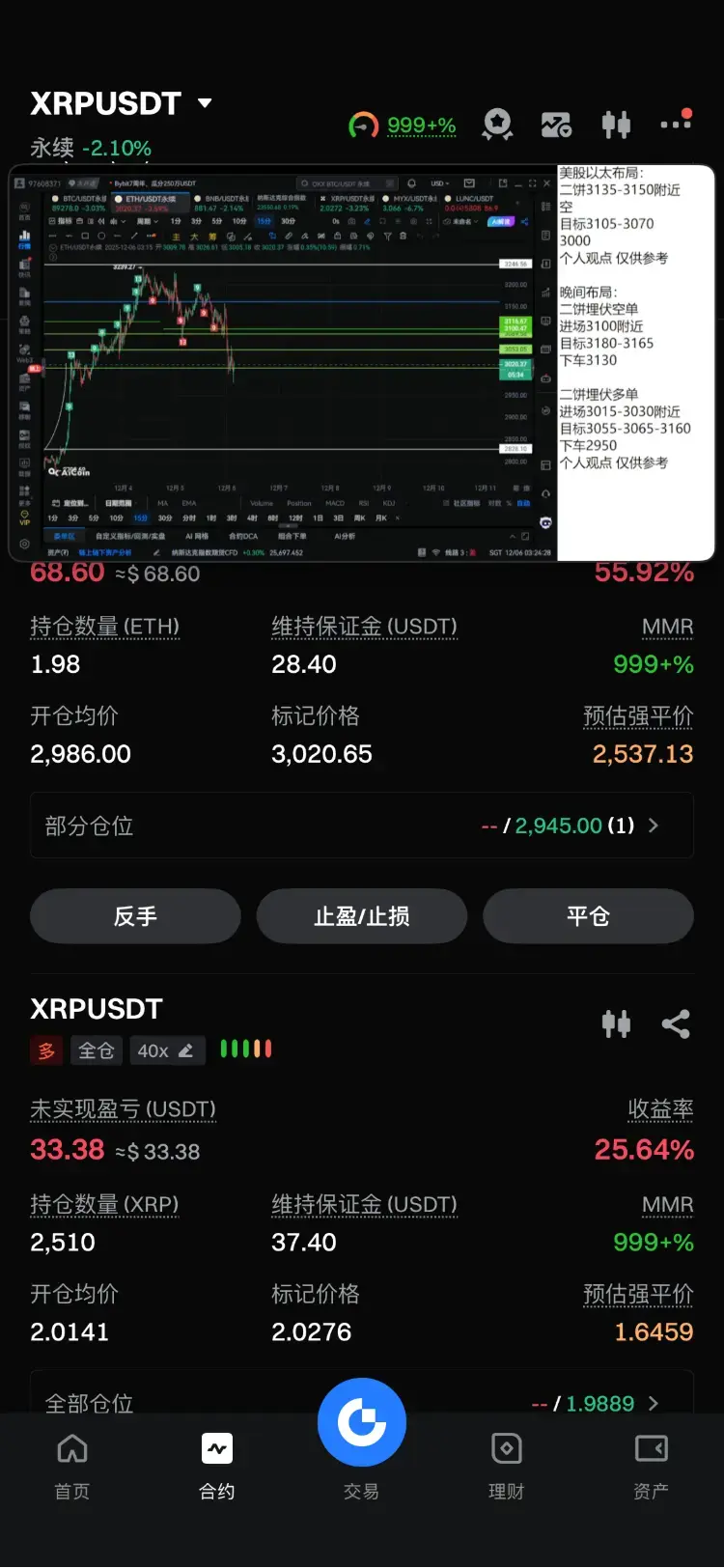Open the three-dot more menu

pyautogui.click(x=676, y=123)
